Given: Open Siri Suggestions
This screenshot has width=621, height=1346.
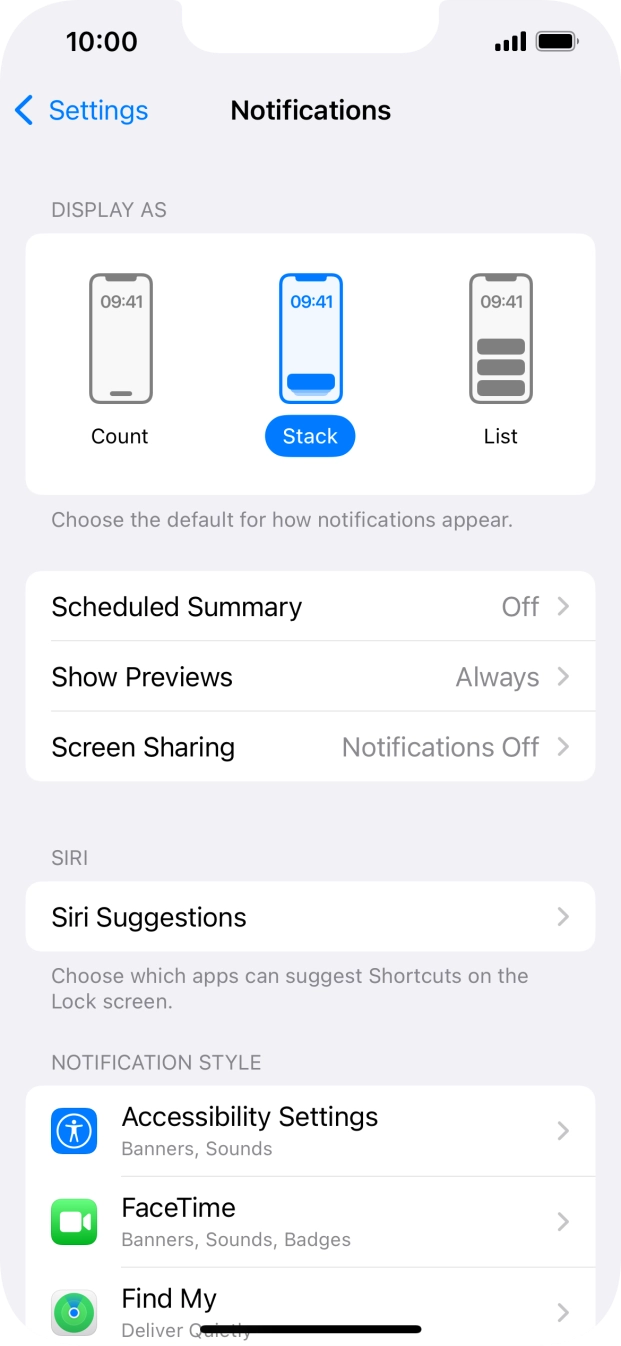Looking at the screenshot, I should pos(310,917).
